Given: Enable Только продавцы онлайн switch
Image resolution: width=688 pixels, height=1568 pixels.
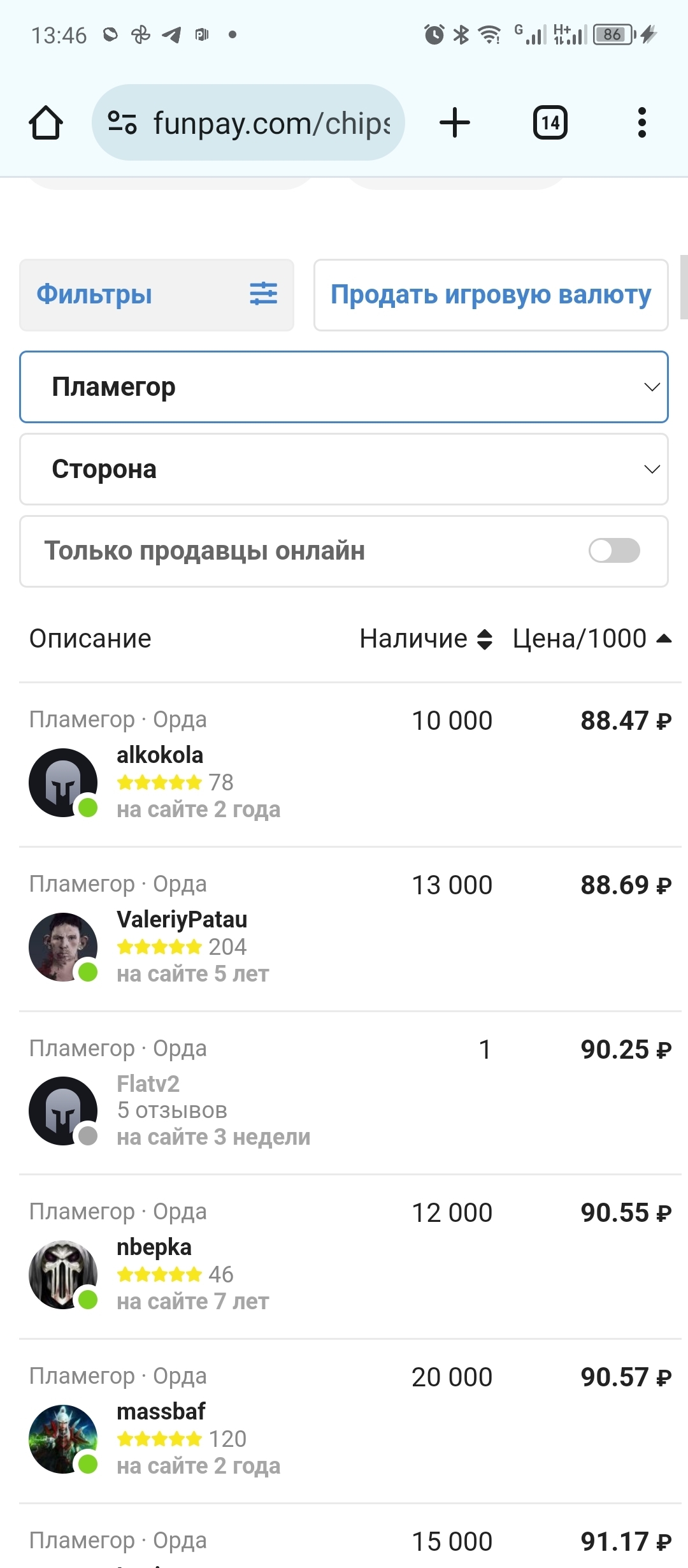Looking at the screenshot, I should [614, 551].
